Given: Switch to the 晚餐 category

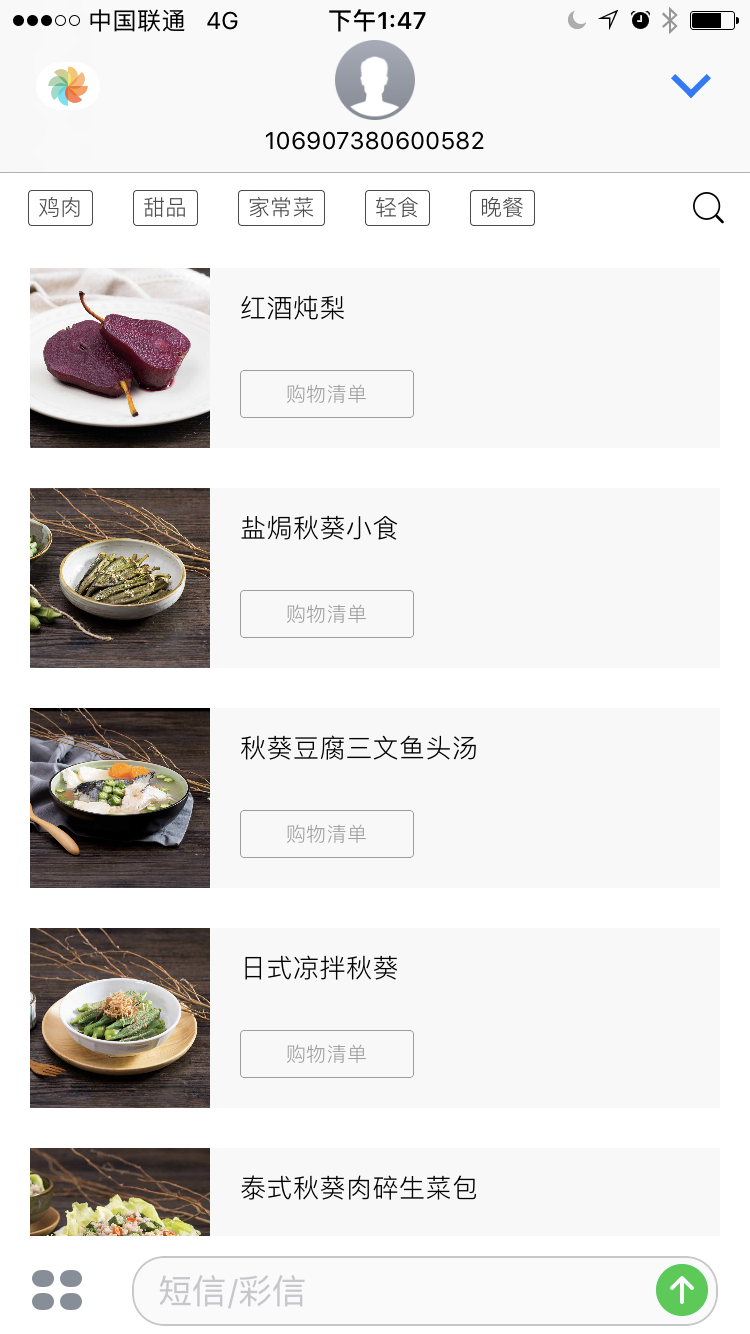Looking at the screenshot, I should click(x=502, y=207).
